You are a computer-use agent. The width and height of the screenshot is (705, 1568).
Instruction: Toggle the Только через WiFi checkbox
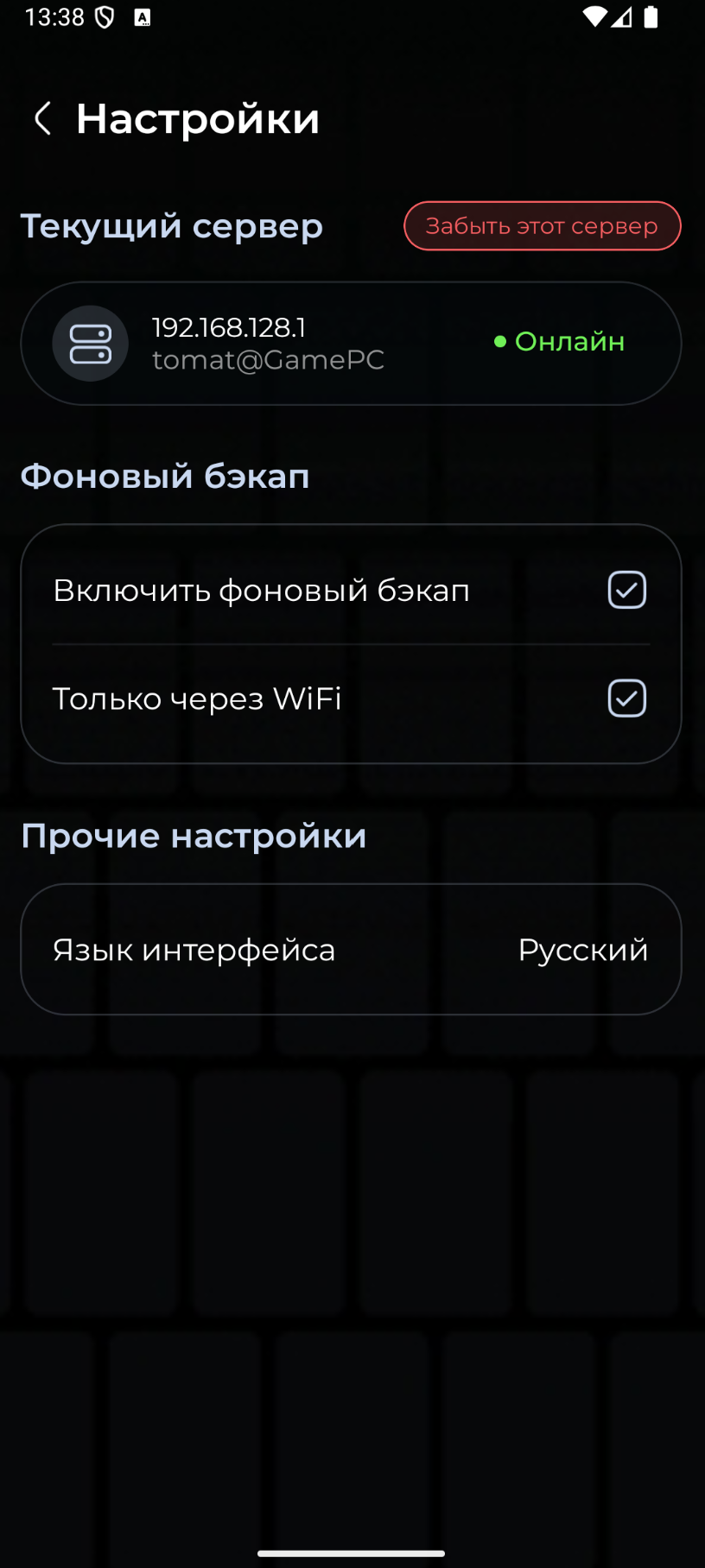(x=626, y=699)
